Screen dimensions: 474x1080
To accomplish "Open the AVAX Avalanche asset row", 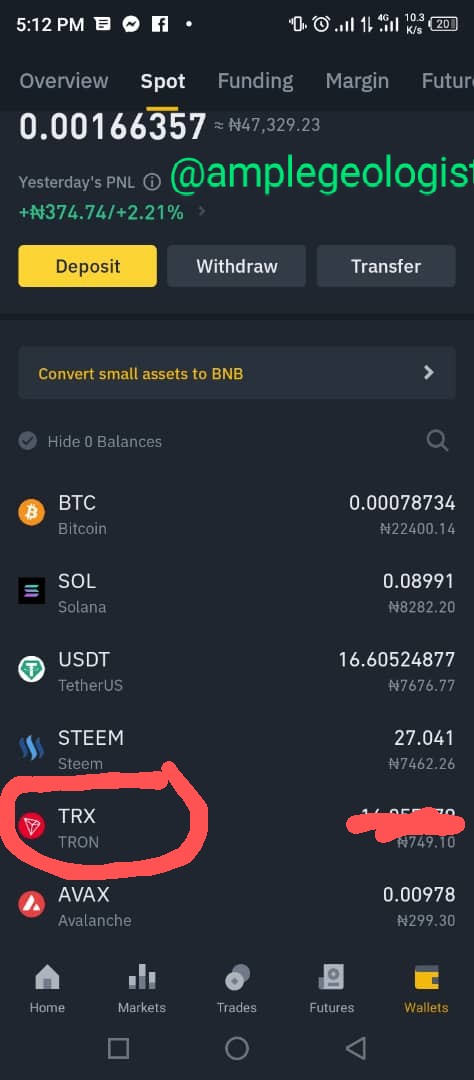I will point(236,906).
